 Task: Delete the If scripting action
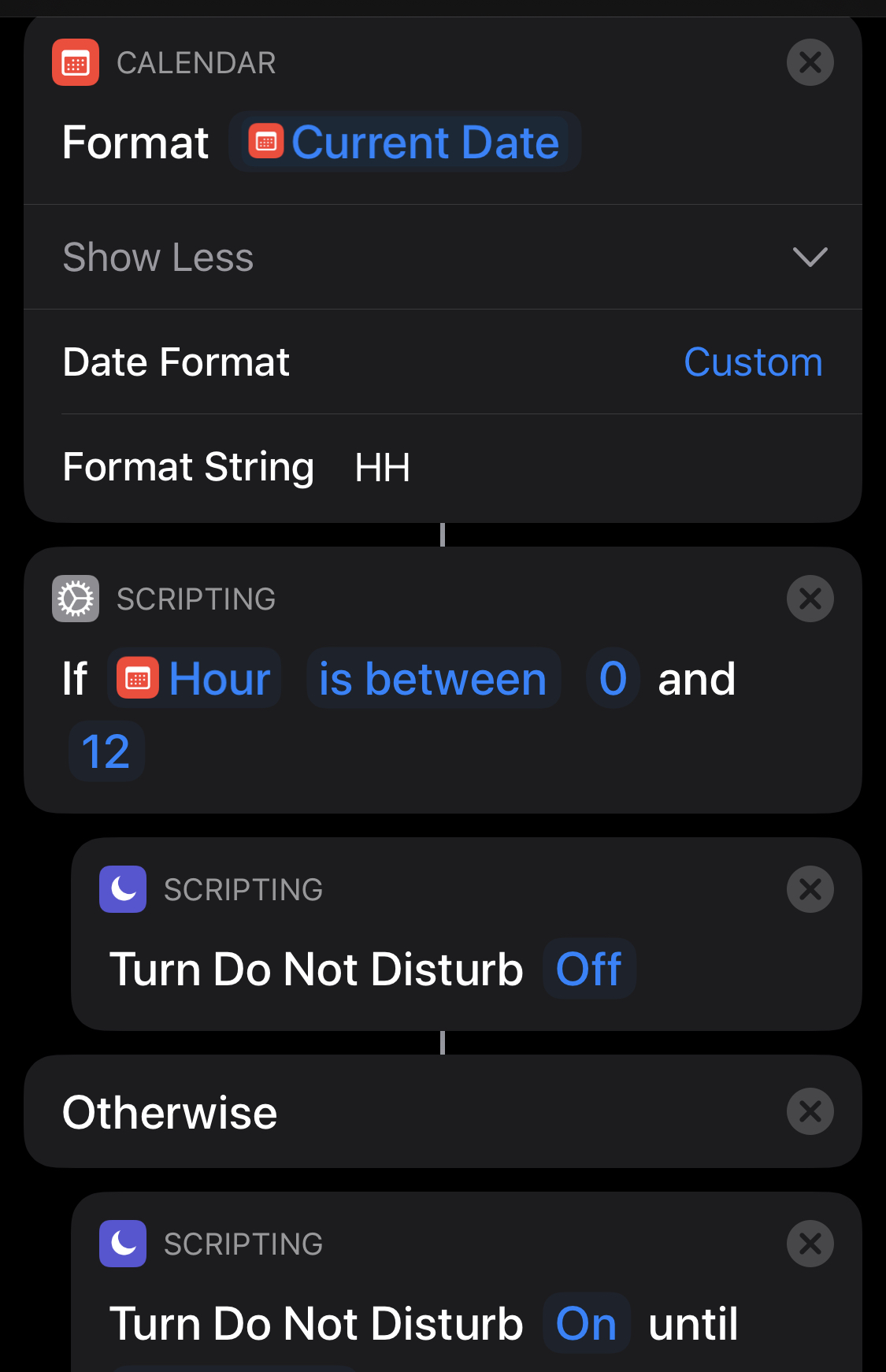point(810,599)
